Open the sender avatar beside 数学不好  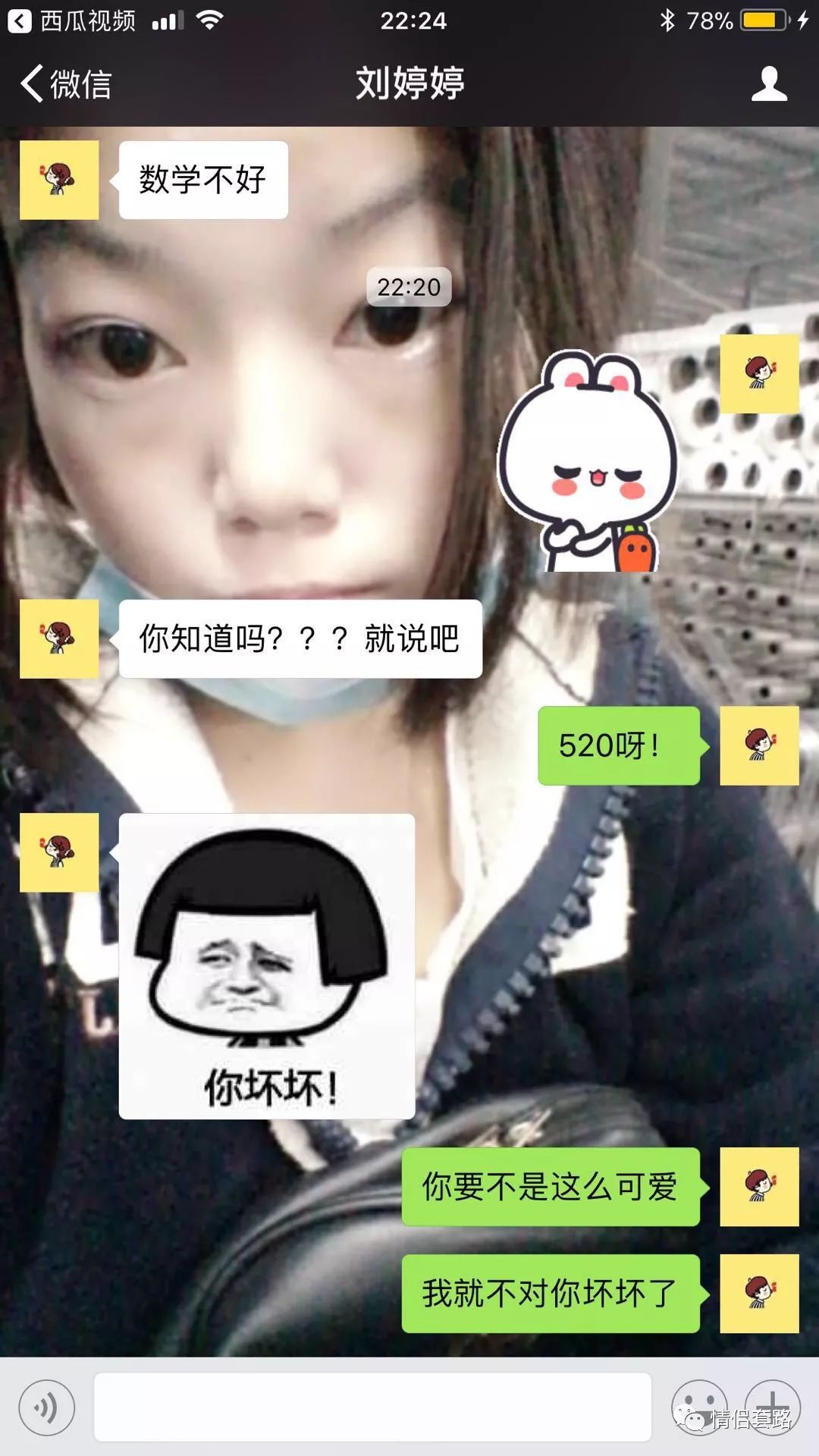[59, 180]
